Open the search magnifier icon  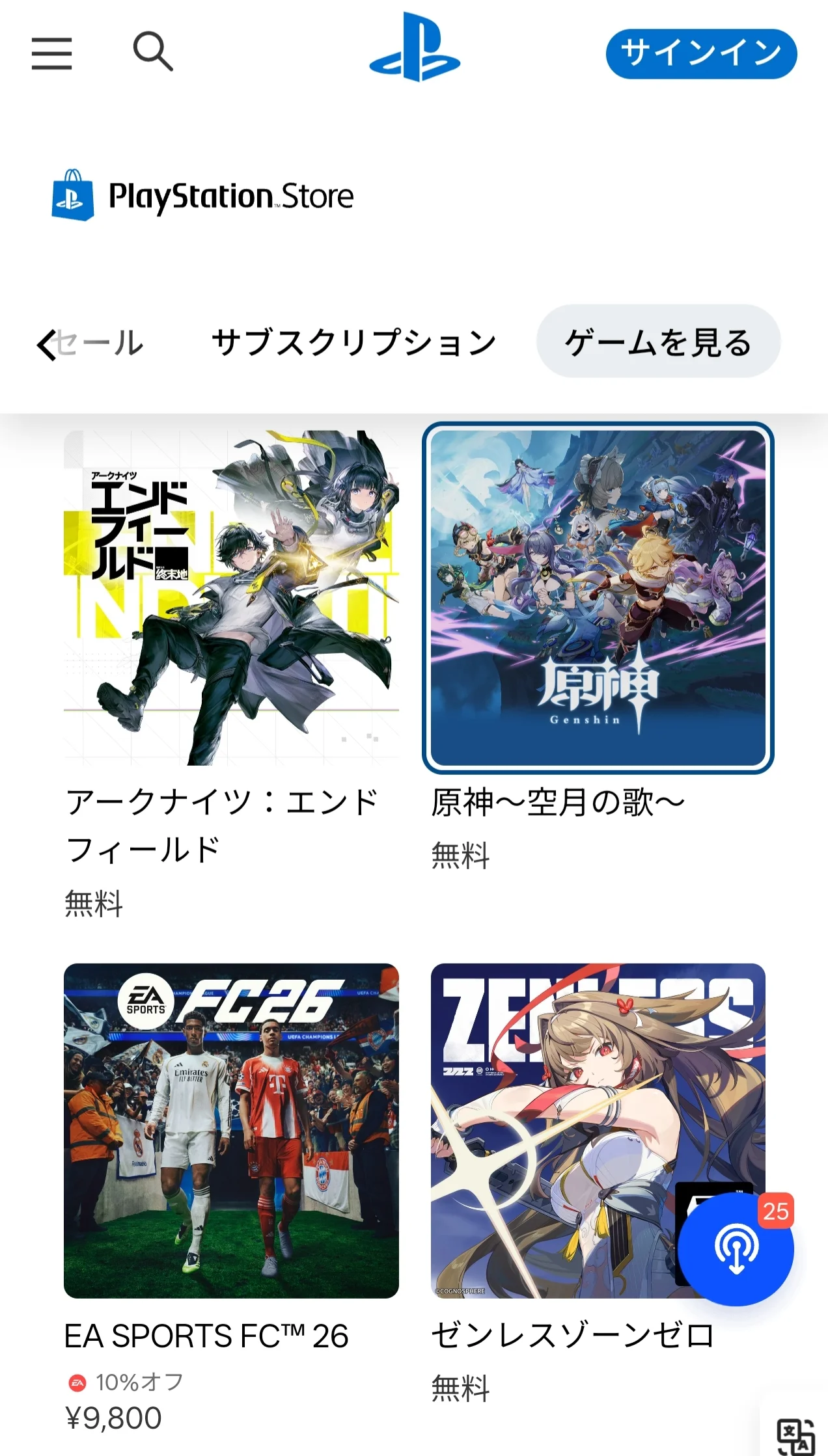(x=153, y=51)
